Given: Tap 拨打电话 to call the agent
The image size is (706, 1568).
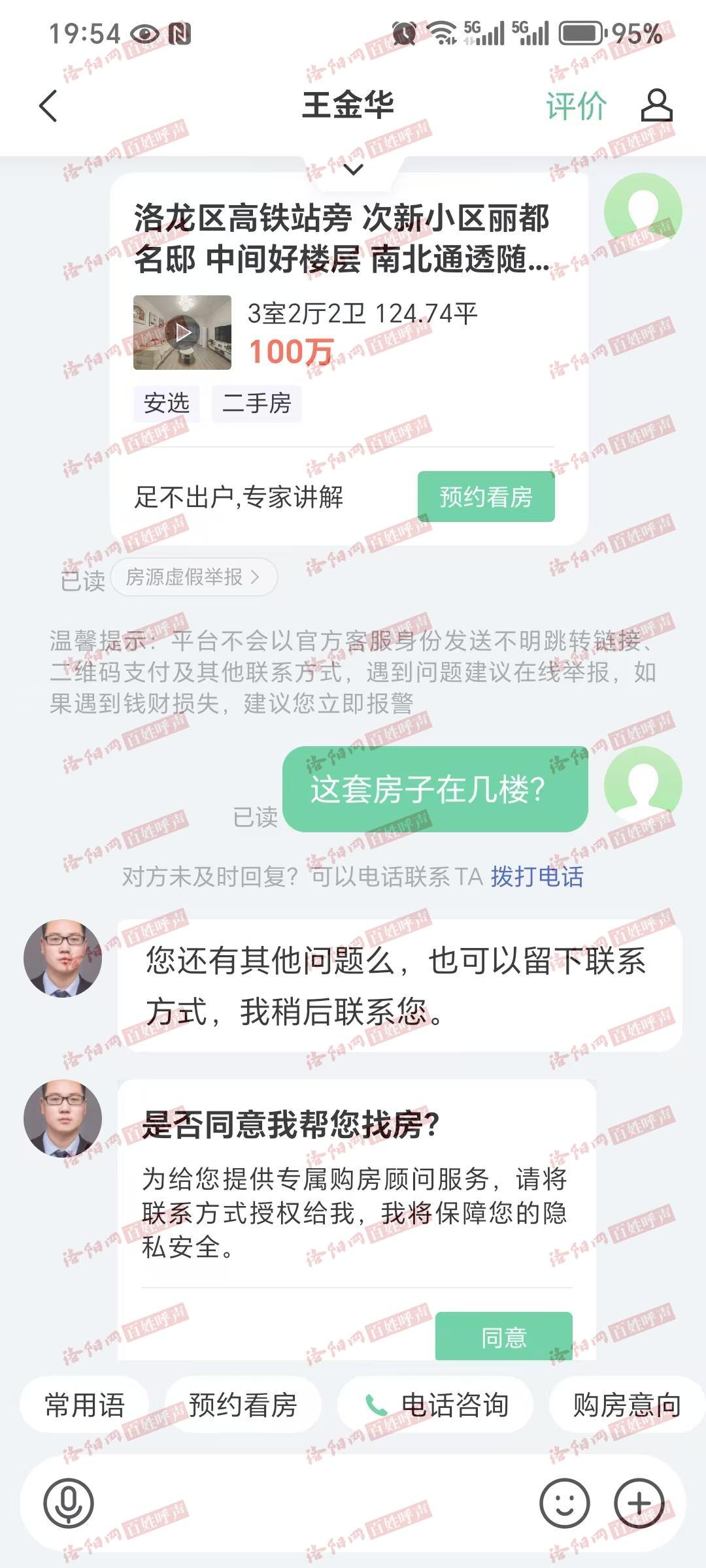Looking at the screenshot, I should 537,877.
